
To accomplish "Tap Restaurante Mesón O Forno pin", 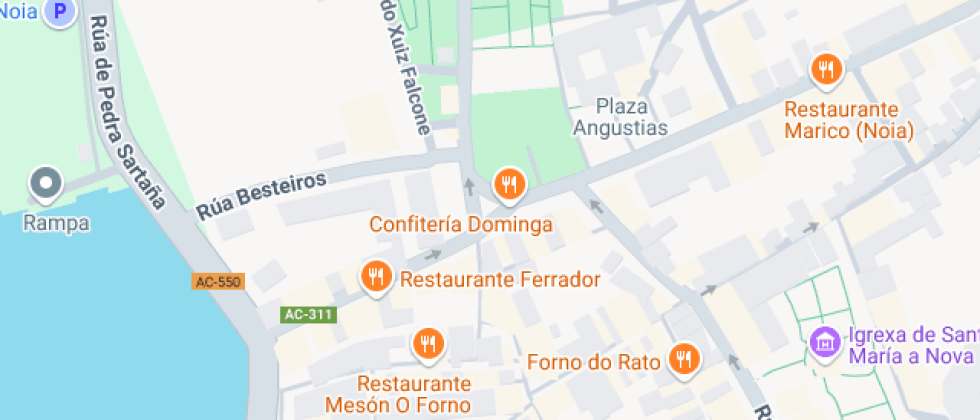I will [x=428, y=345].
